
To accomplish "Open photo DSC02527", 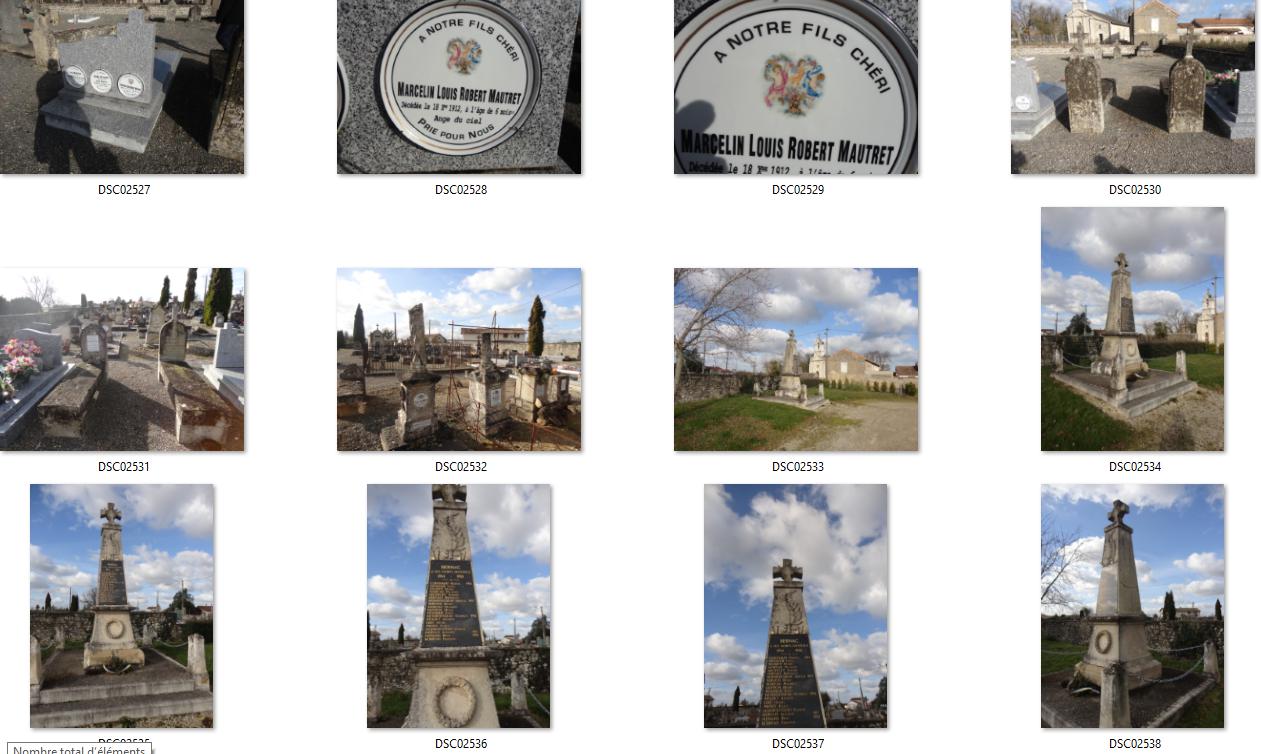I will (122, 87).
